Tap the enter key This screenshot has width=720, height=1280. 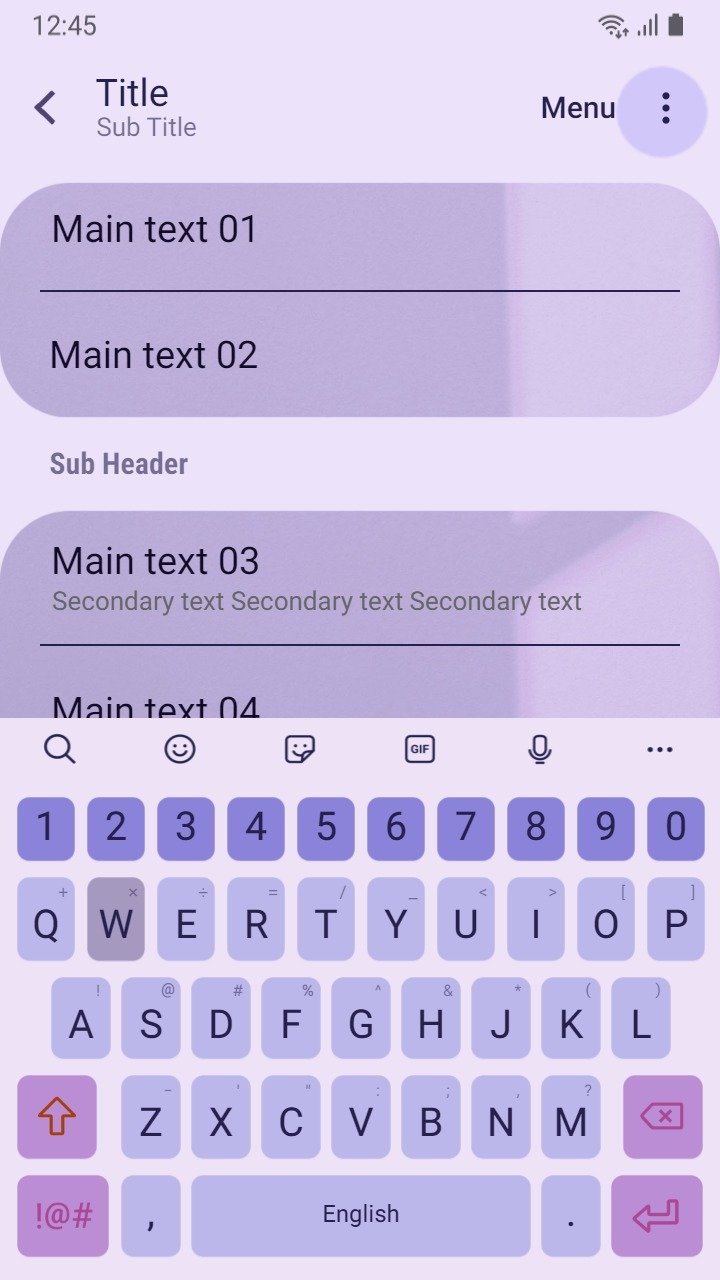(x=657, y=1216)
